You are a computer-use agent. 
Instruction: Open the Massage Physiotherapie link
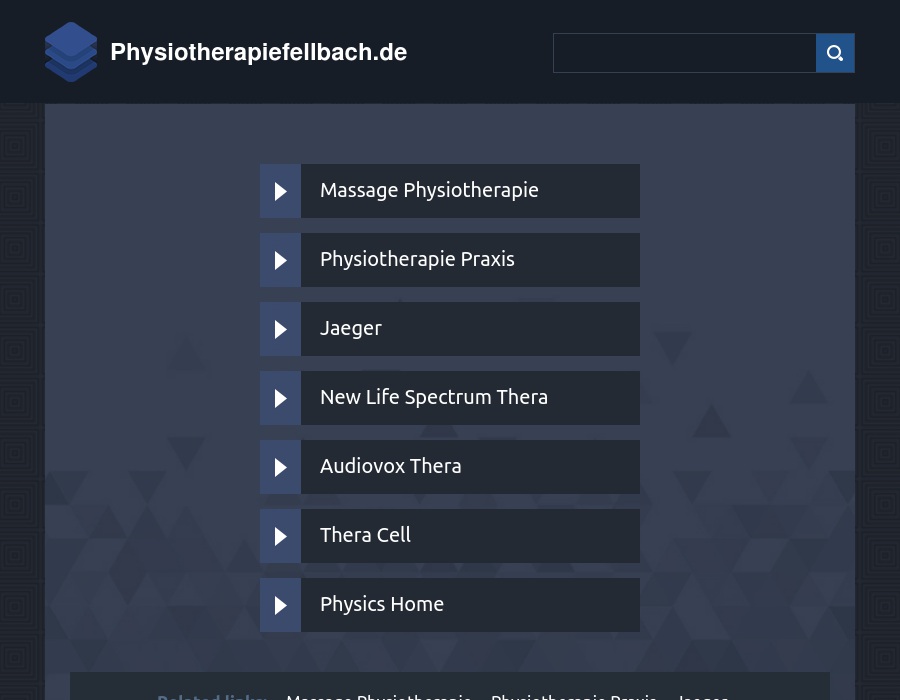click(x=450, y=191)
